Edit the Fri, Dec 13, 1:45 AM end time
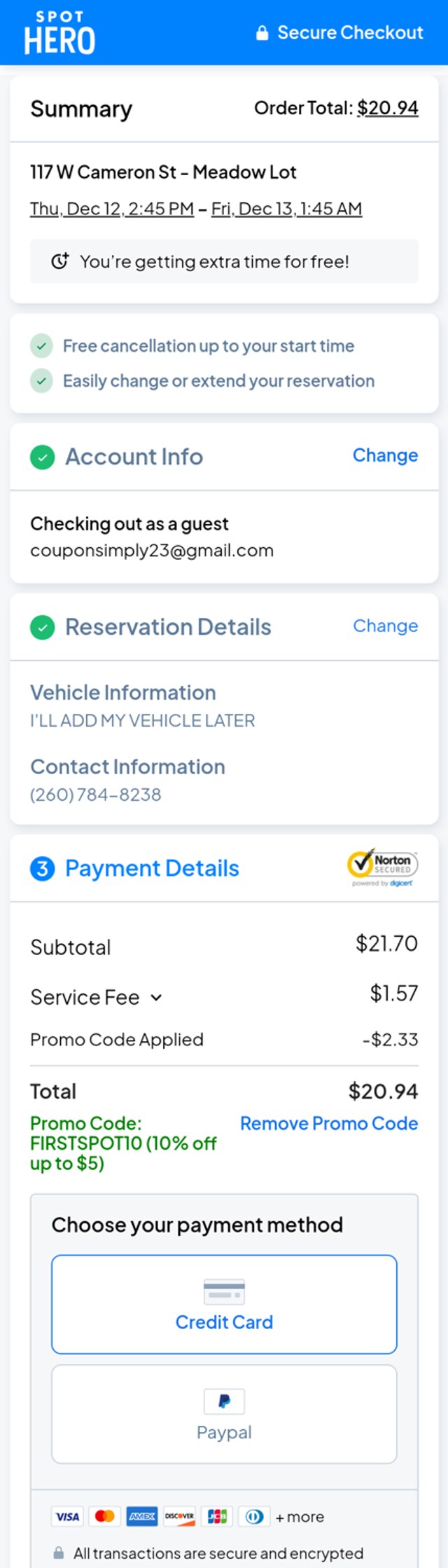The height and width of the screenshot is (1568, 448). 286,209
